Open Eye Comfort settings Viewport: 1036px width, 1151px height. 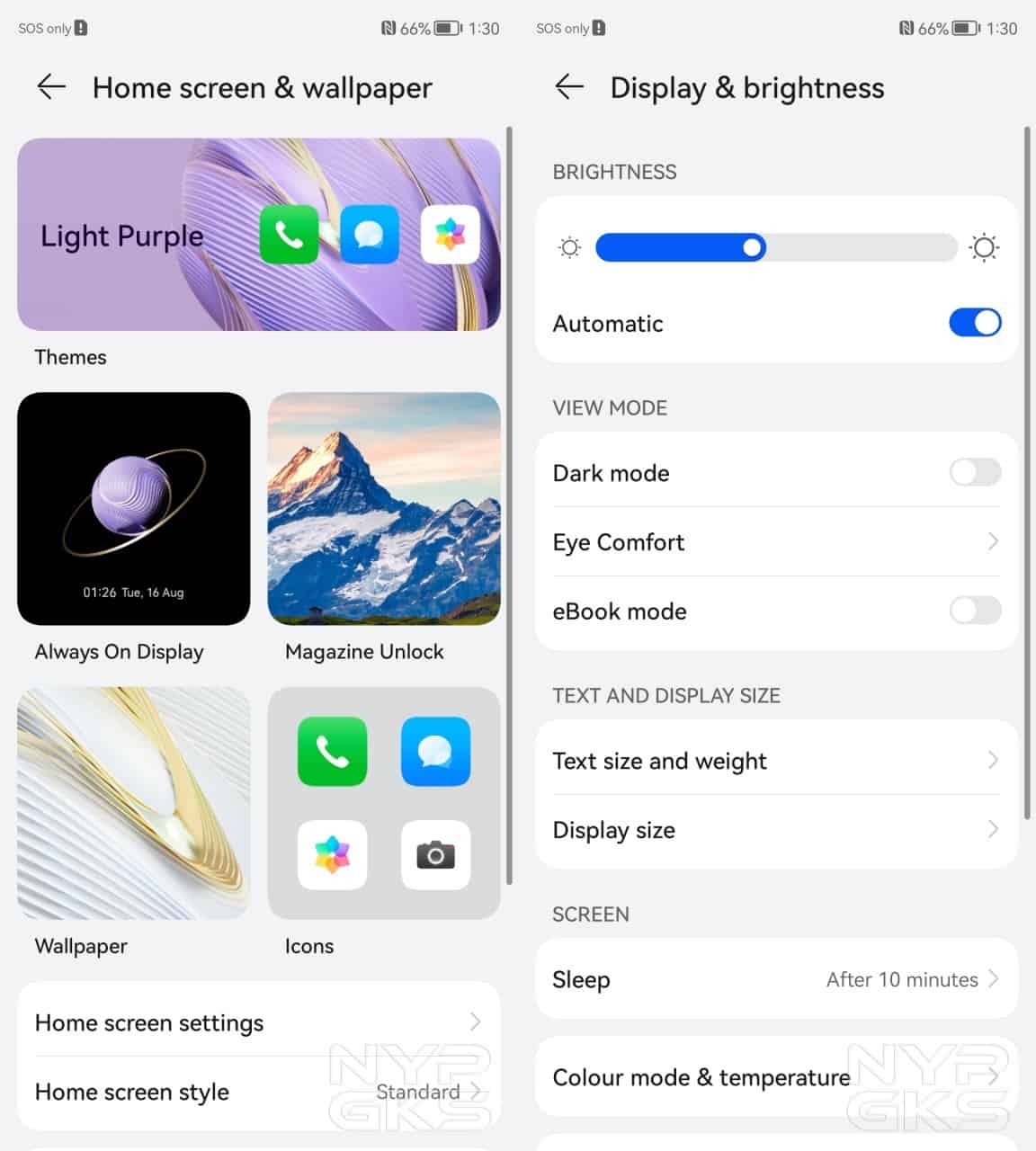pyautogui.click(x=776, y=541)
